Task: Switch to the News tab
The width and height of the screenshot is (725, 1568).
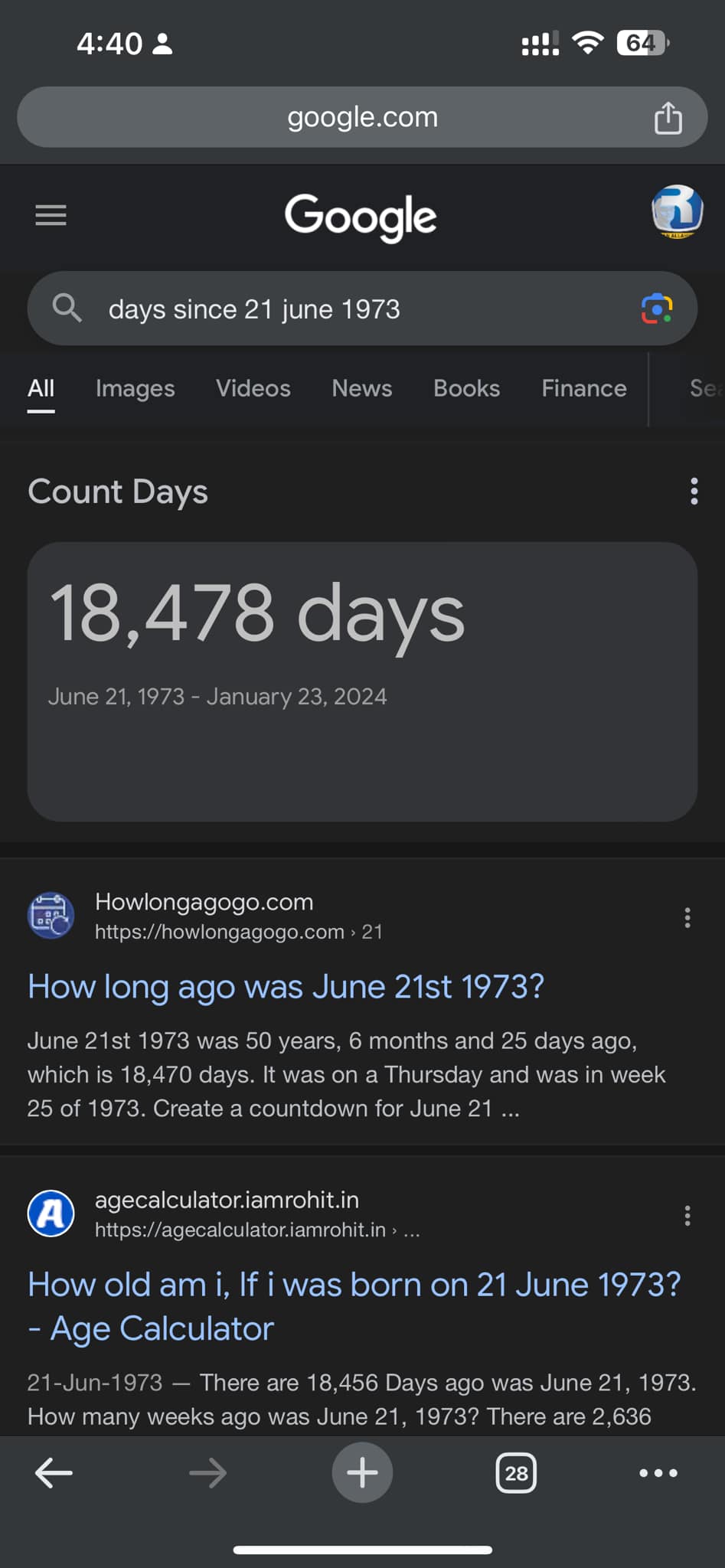Action: (x=361, y=388)
